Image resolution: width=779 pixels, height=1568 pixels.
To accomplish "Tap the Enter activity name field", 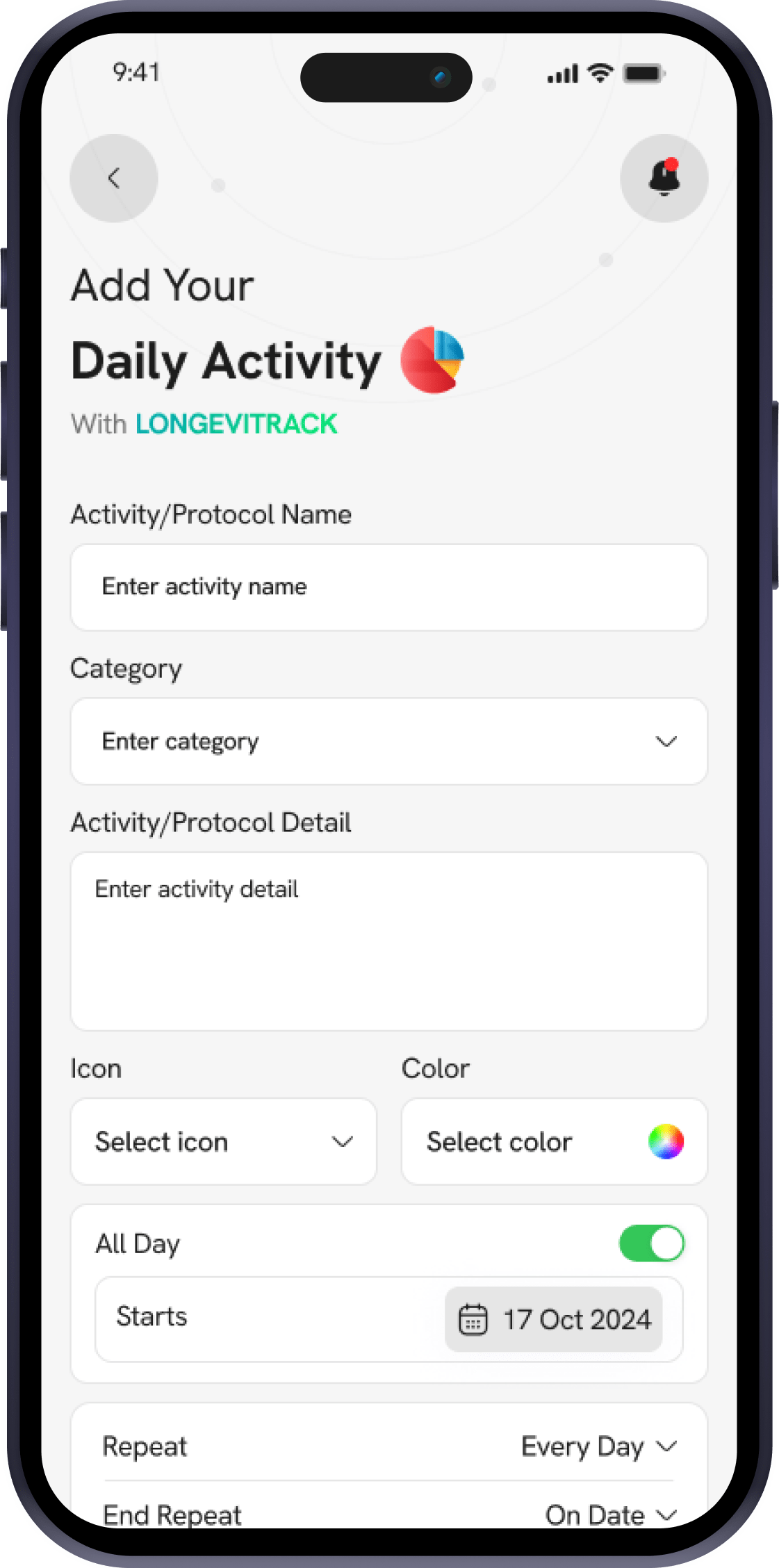I will point(388,587).
